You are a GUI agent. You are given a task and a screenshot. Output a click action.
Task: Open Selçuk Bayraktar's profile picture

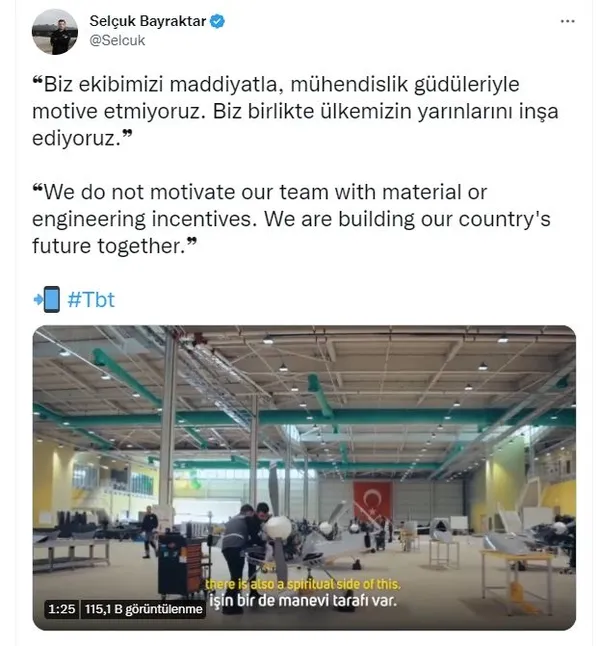(54, 31)
